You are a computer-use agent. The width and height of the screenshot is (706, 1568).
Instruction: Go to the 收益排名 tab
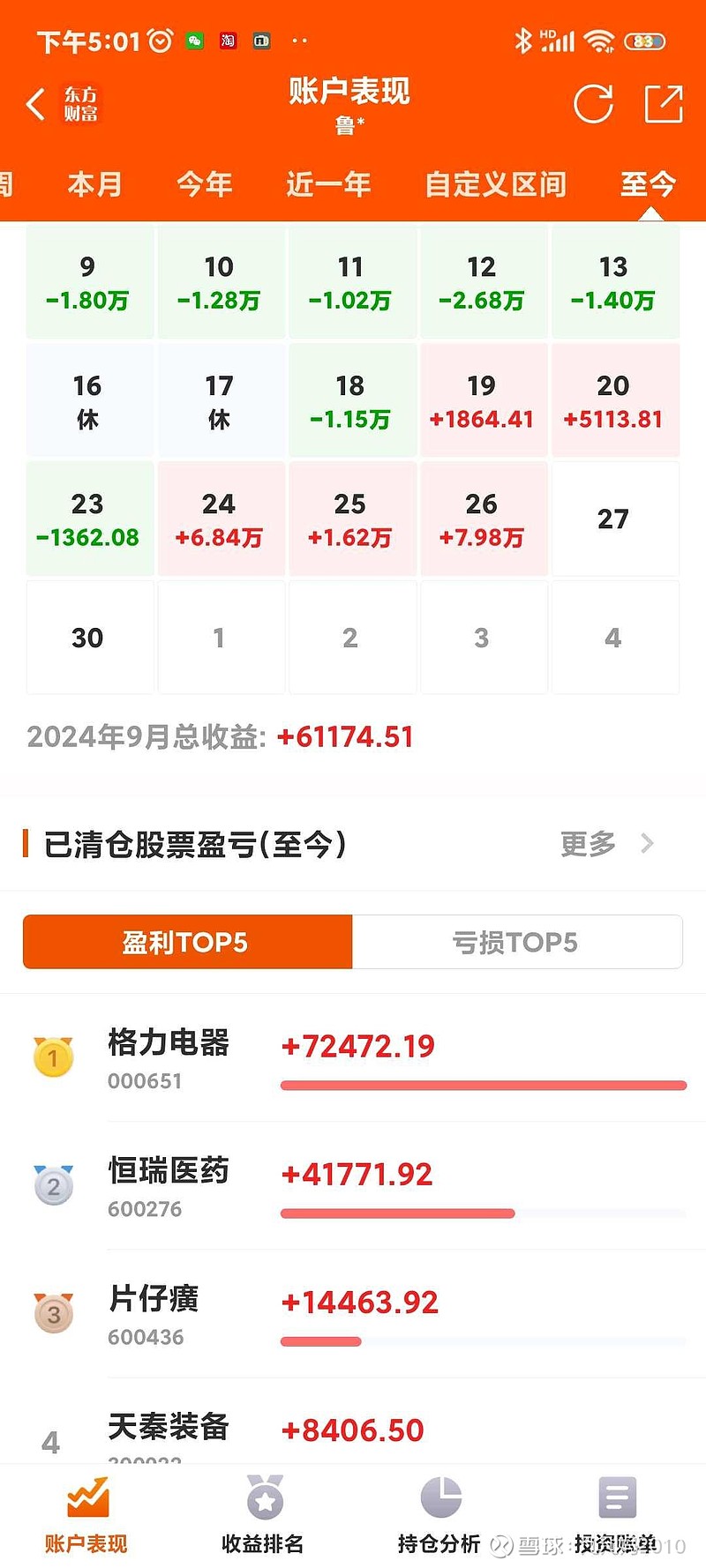click(263, 1515)
